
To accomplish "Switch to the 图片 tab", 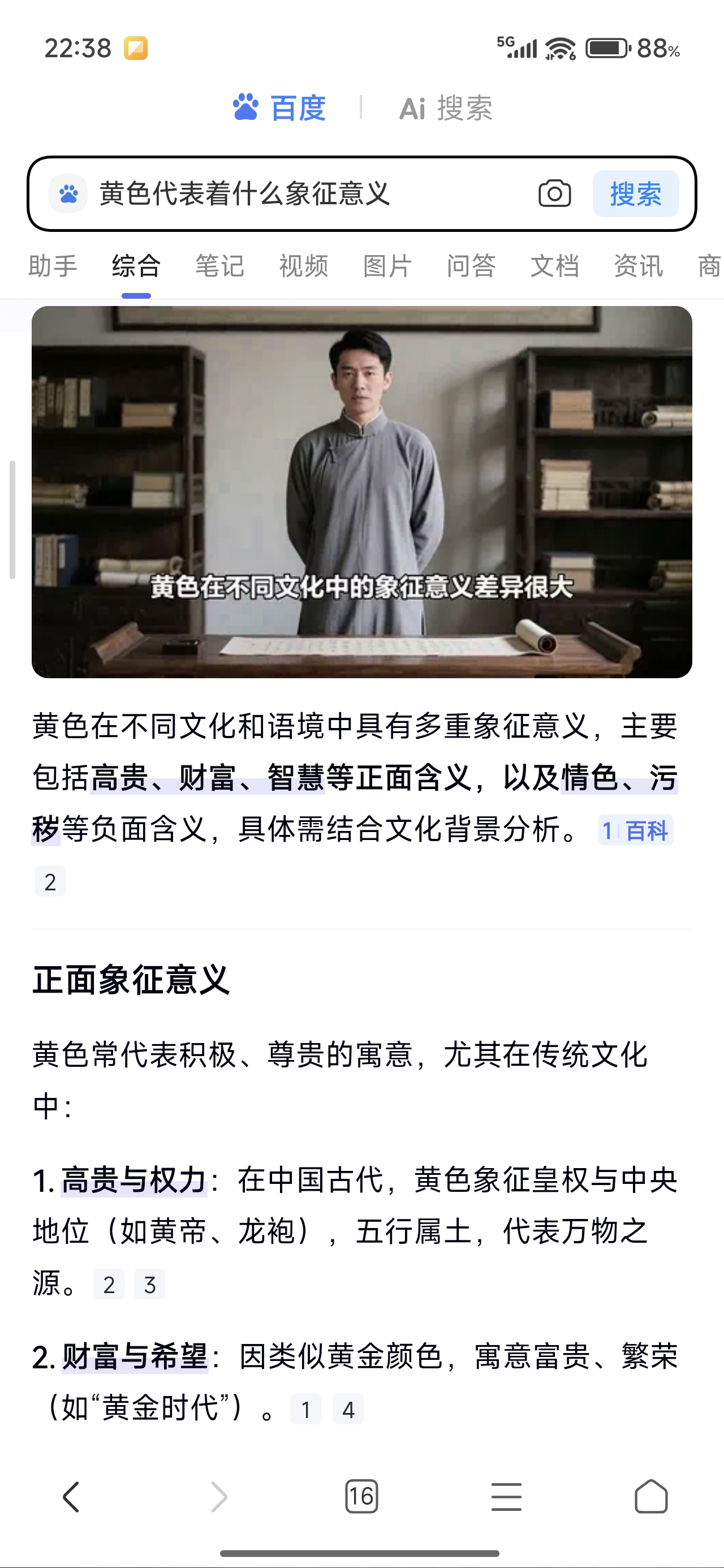I will pos(387,266).
